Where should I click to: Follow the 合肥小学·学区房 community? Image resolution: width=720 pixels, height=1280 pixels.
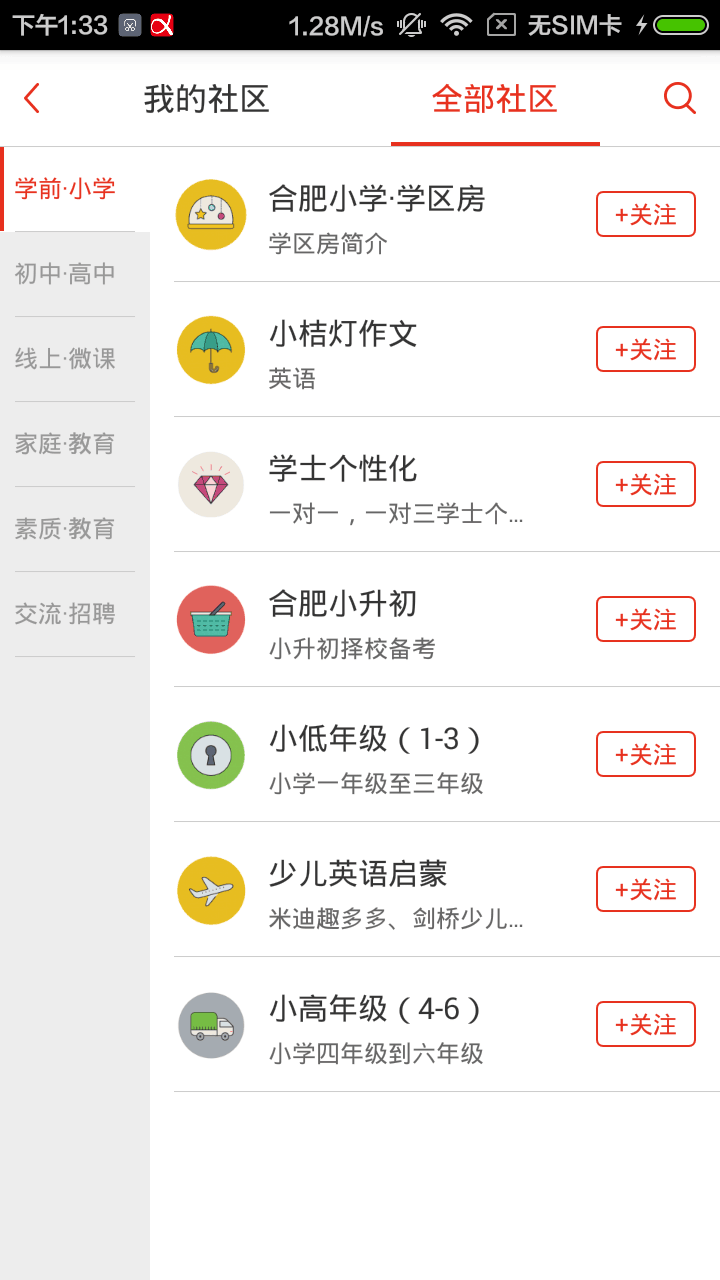tap(646, 214)
